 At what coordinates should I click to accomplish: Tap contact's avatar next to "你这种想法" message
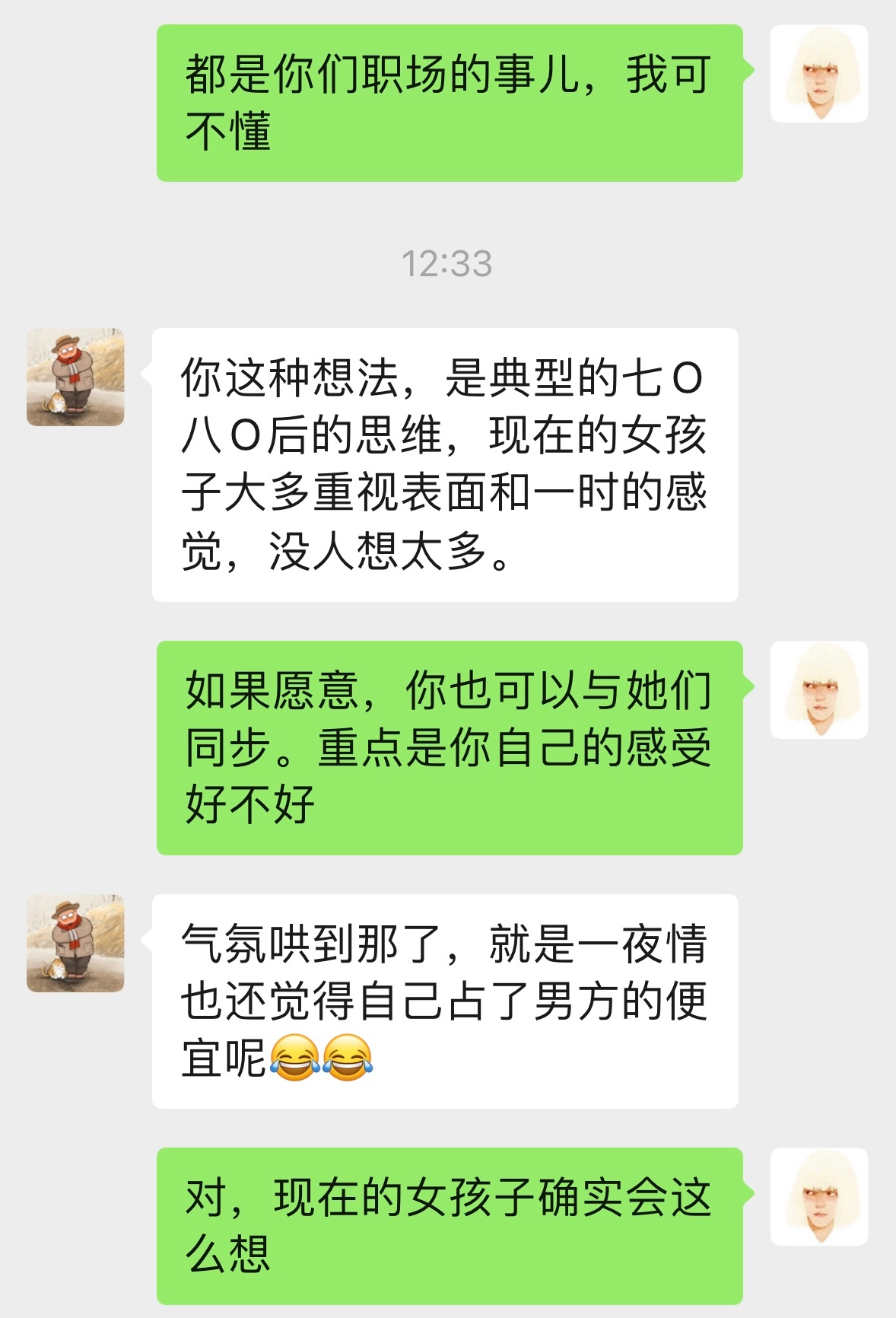75,377
